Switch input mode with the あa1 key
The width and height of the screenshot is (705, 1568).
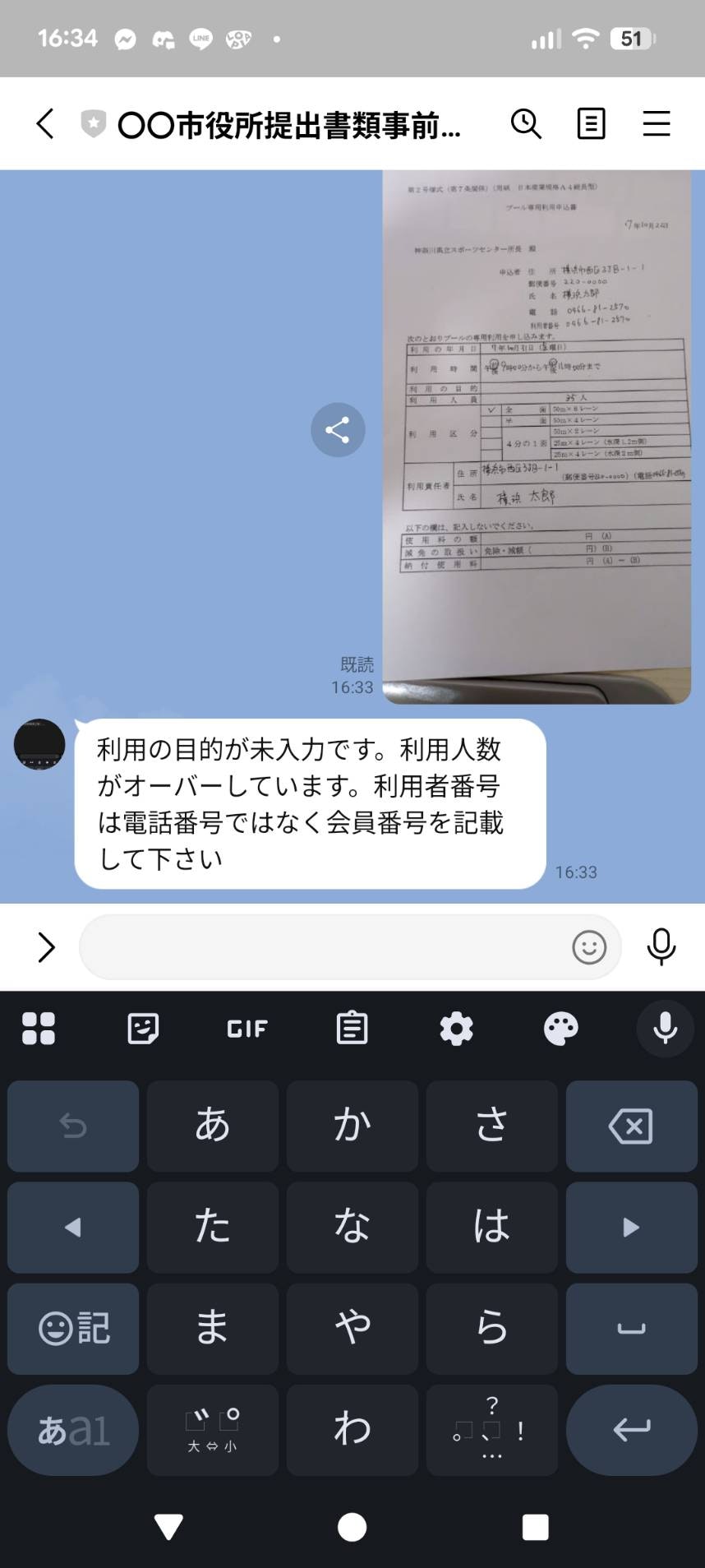tap(72, 1429)
